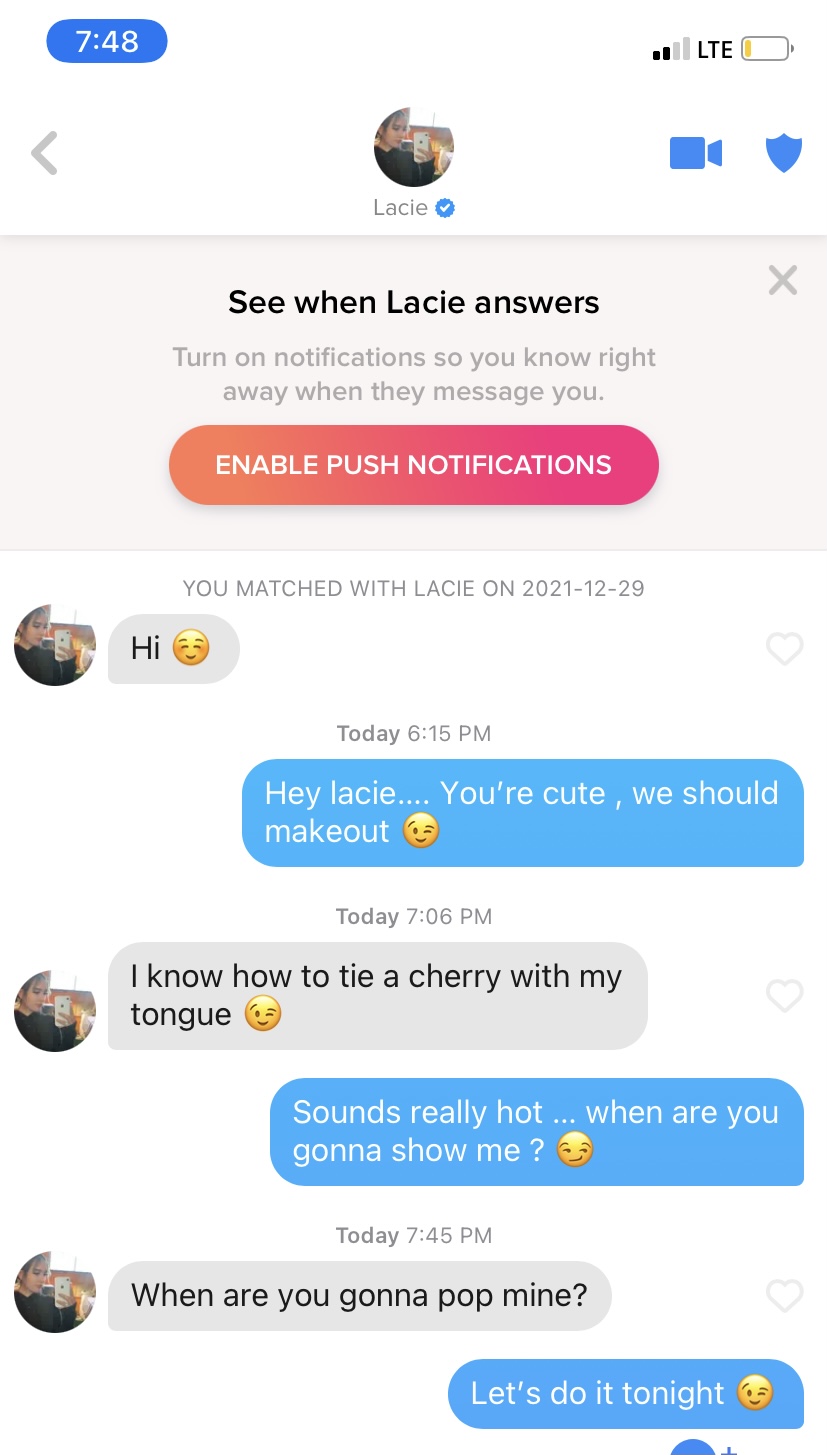This screenshot has width=827, height=1455.
Task: Dismiss the notifications prompt banner
Action: 782,280
